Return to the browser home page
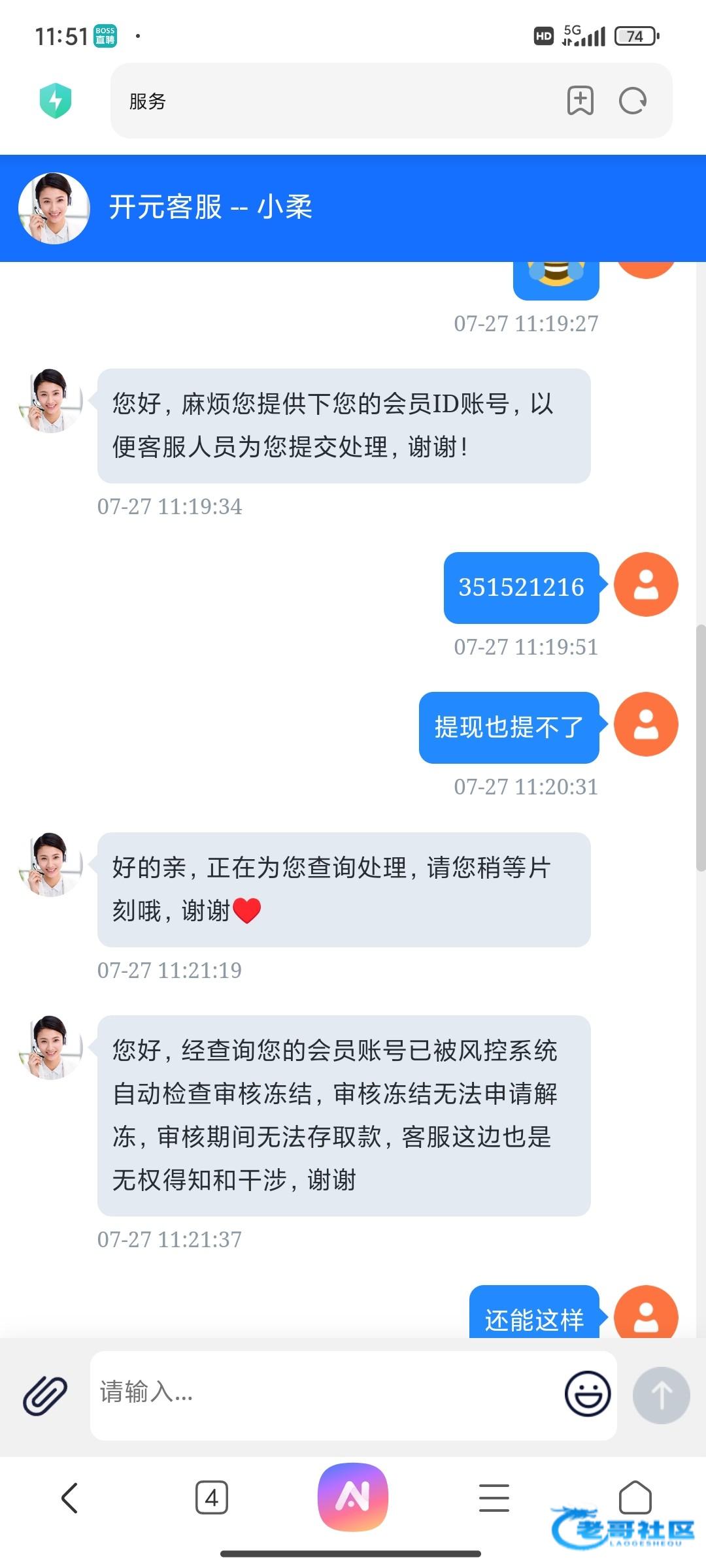 pos(635,1496)
